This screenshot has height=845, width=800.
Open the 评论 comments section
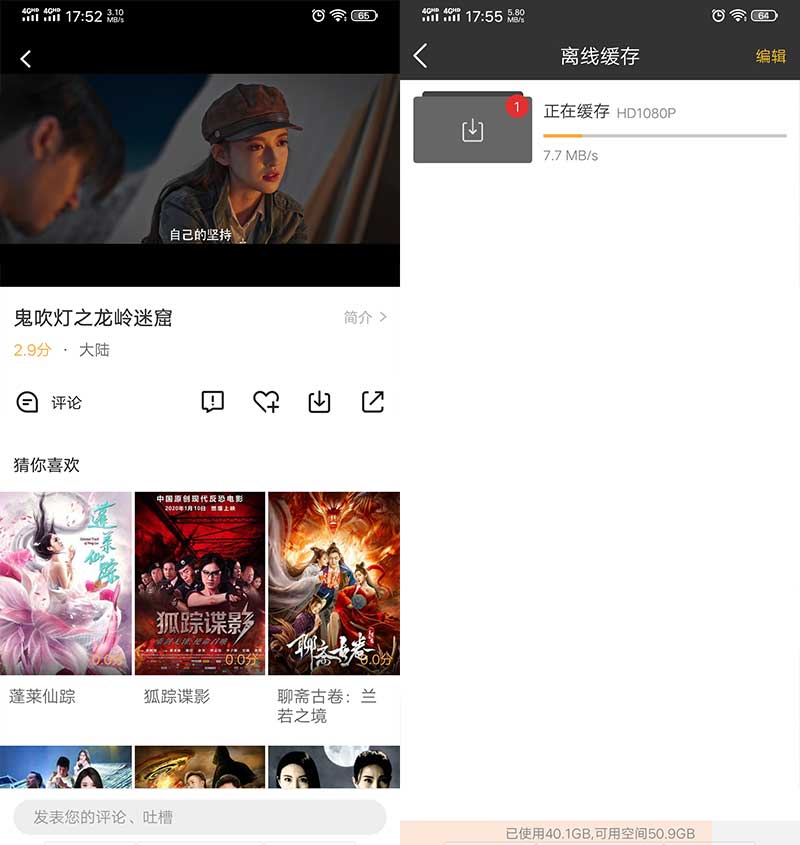click(x=49, y=402)
